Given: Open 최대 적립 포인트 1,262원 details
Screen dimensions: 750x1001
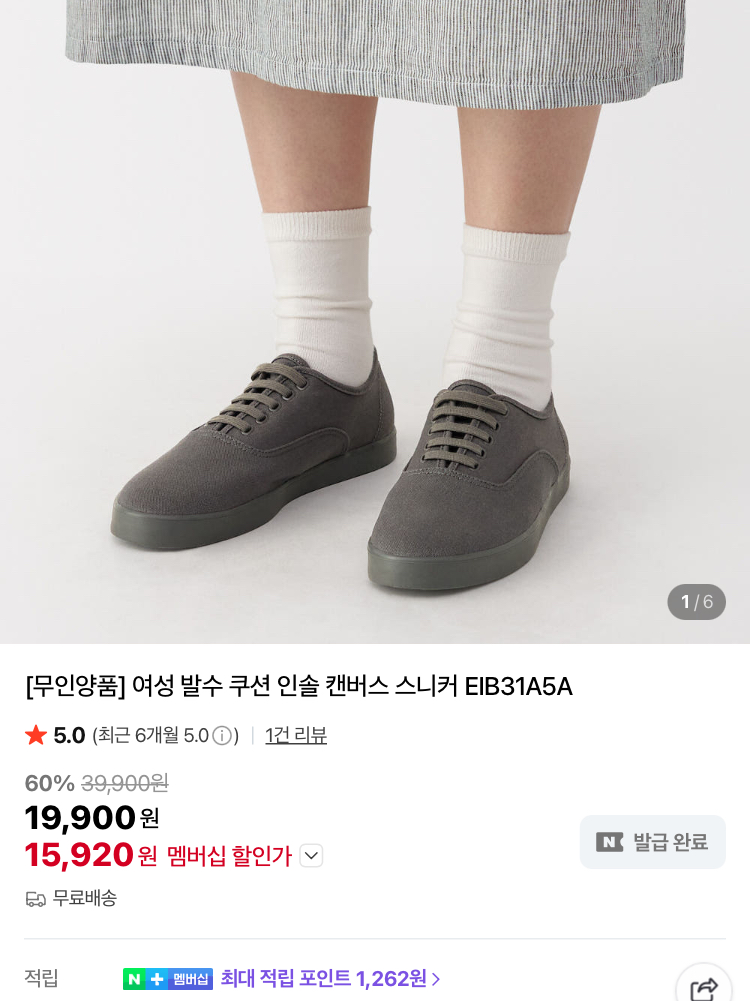Looking at the screenshot, I should coord(330,978).
